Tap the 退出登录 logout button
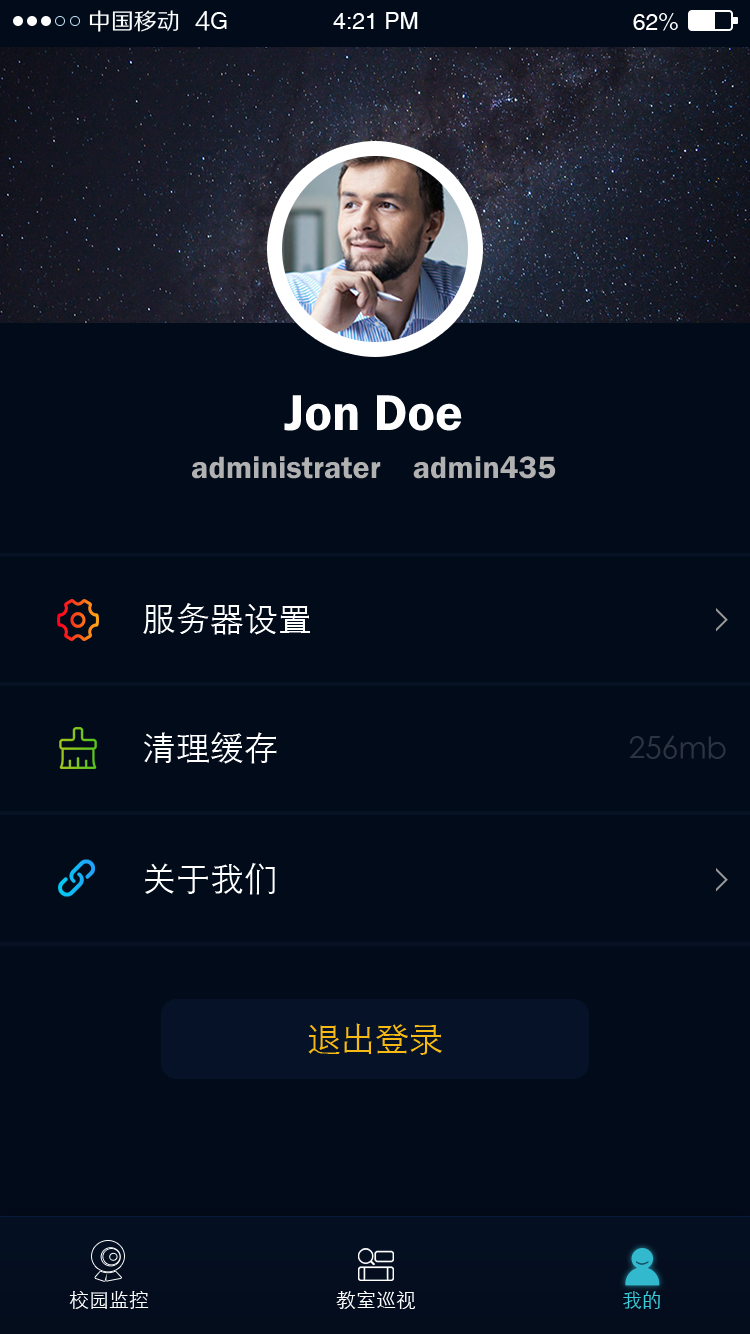Viewport: 750px width, 1334px height. click(x=375, y=1038)
